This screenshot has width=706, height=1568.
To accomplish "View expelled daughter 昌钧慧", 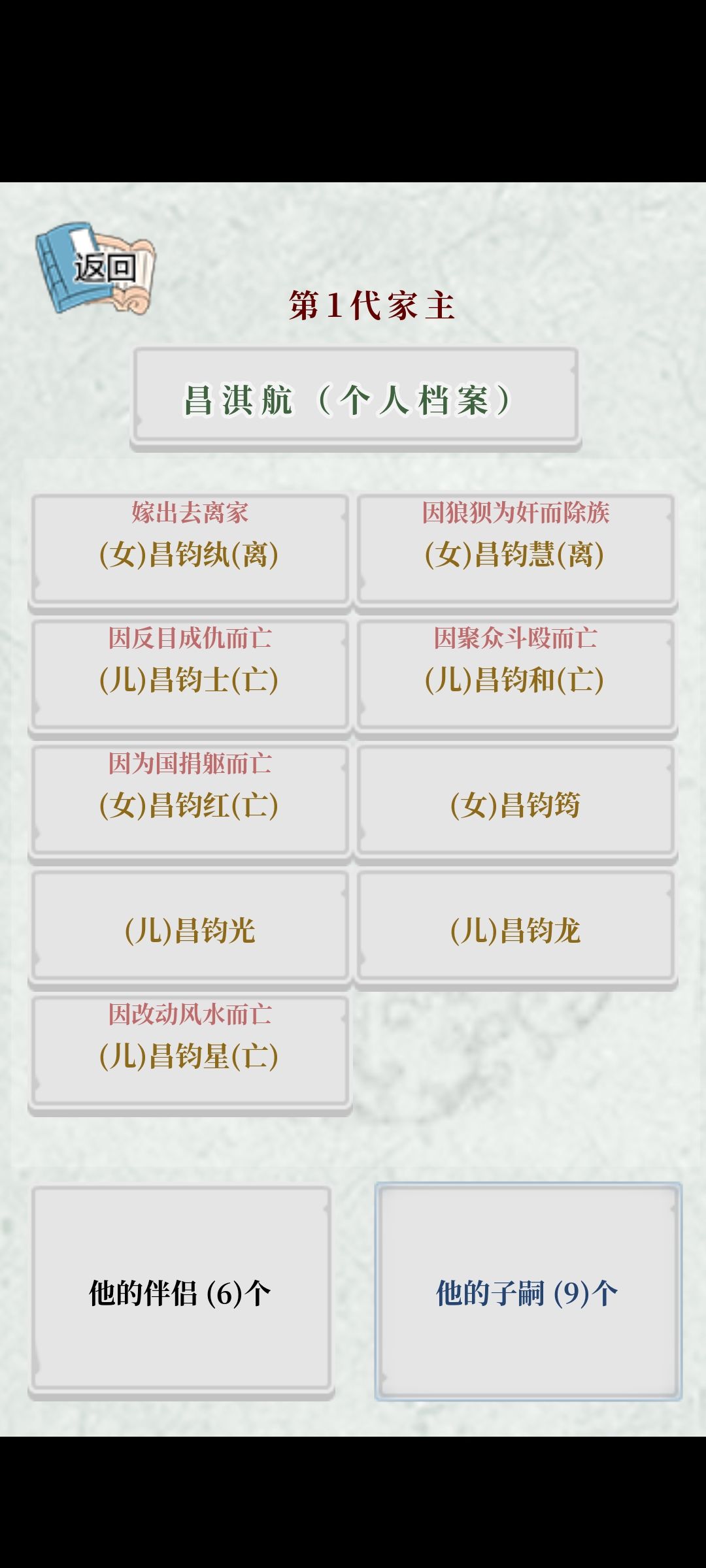I will (516, 552).
